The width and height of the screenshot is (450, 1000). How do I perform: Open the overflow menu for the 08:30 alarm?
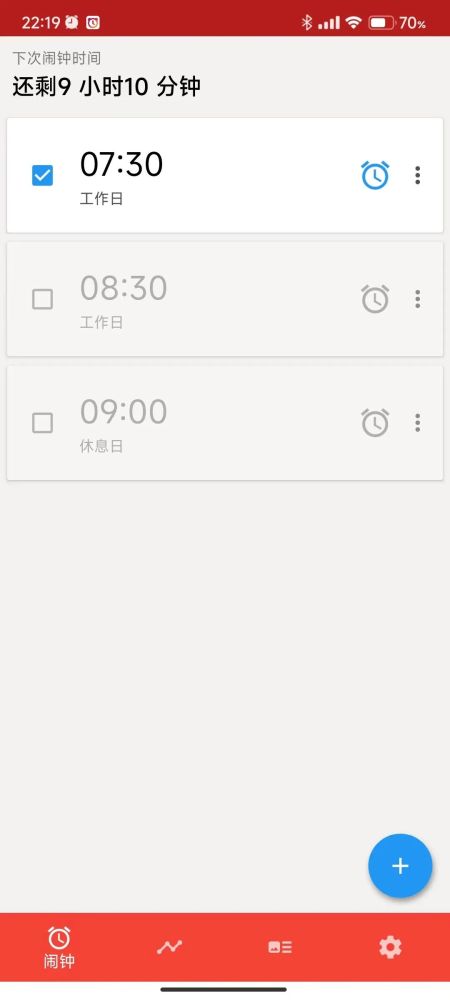[x=417, y=299]
